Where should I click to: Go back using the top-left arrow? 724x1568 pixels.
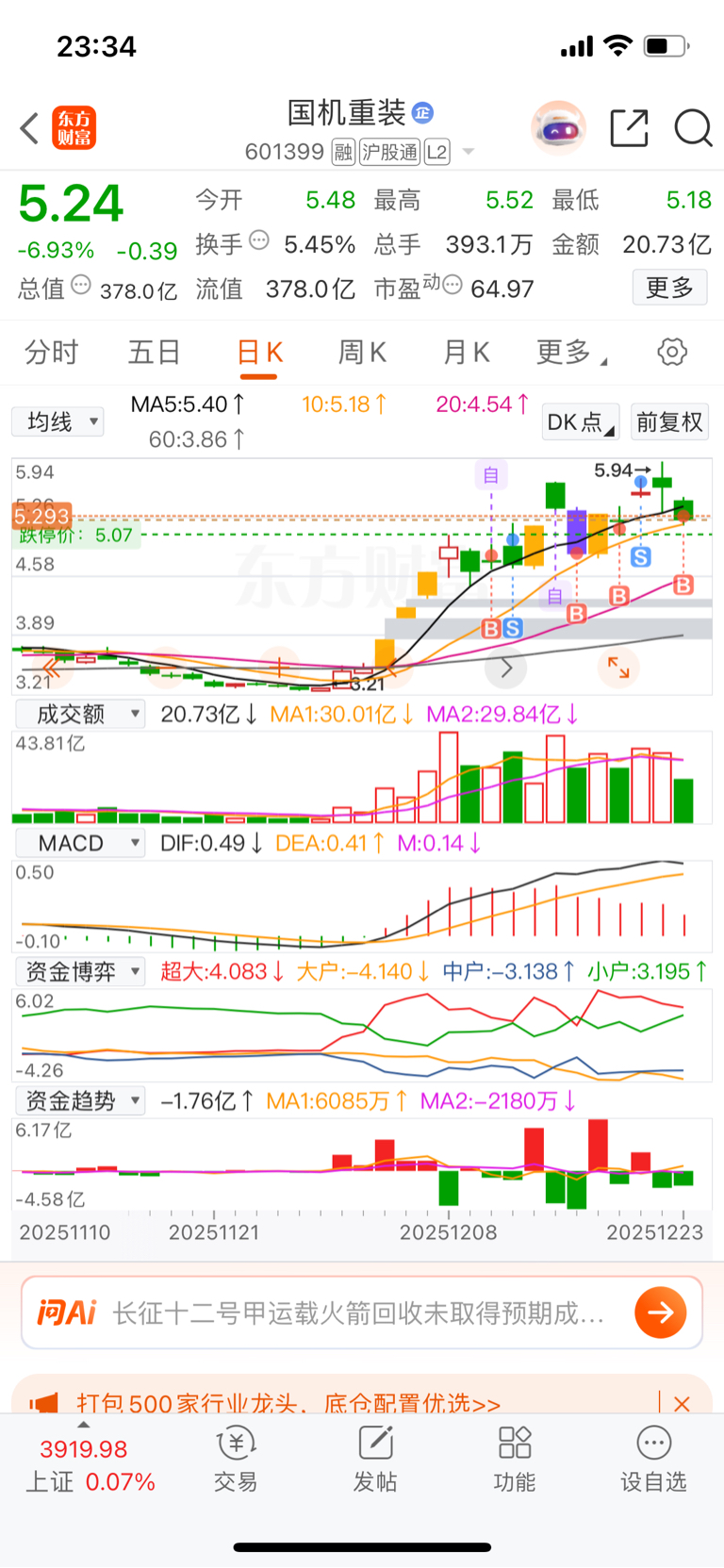[30, 128]
